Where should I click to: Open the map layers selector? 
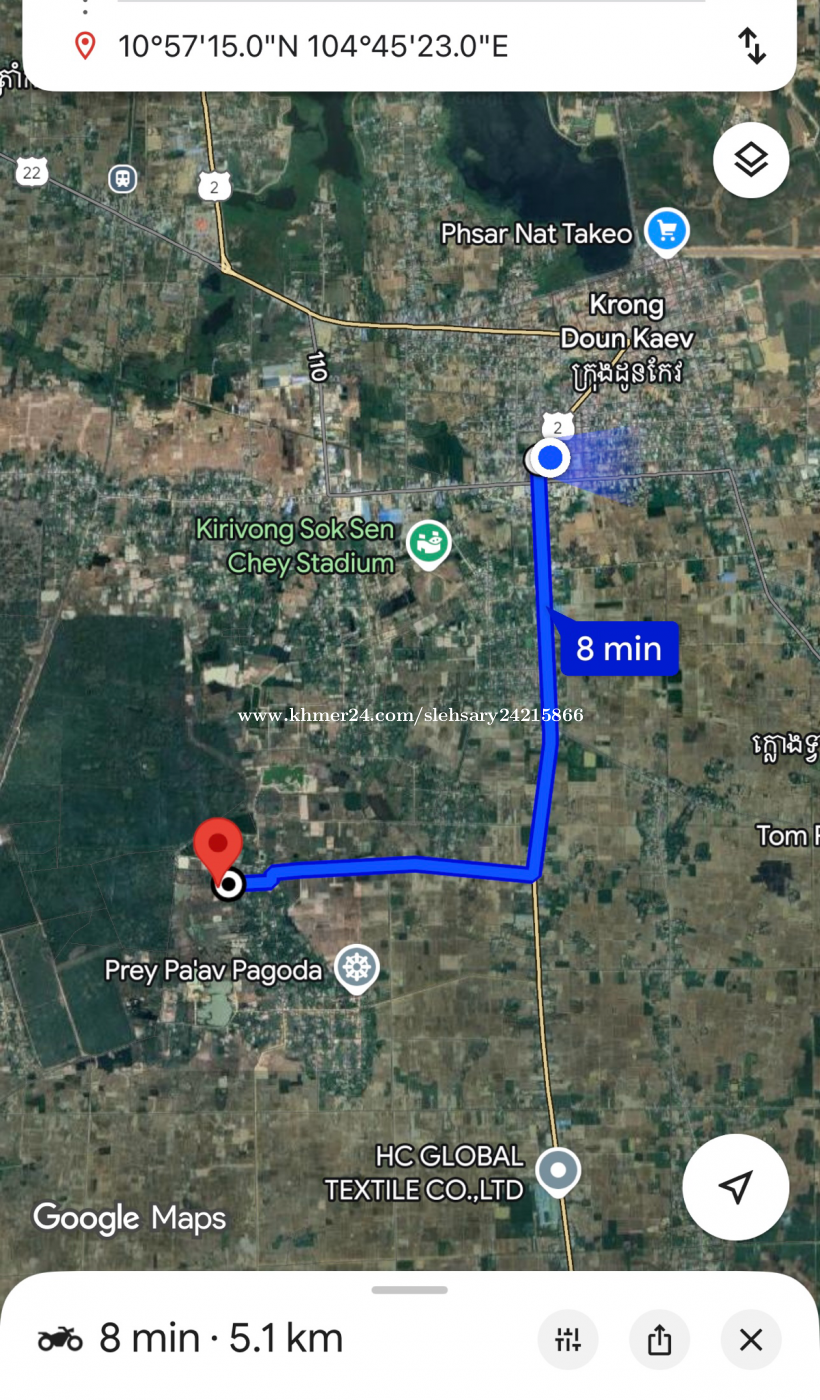751,160
